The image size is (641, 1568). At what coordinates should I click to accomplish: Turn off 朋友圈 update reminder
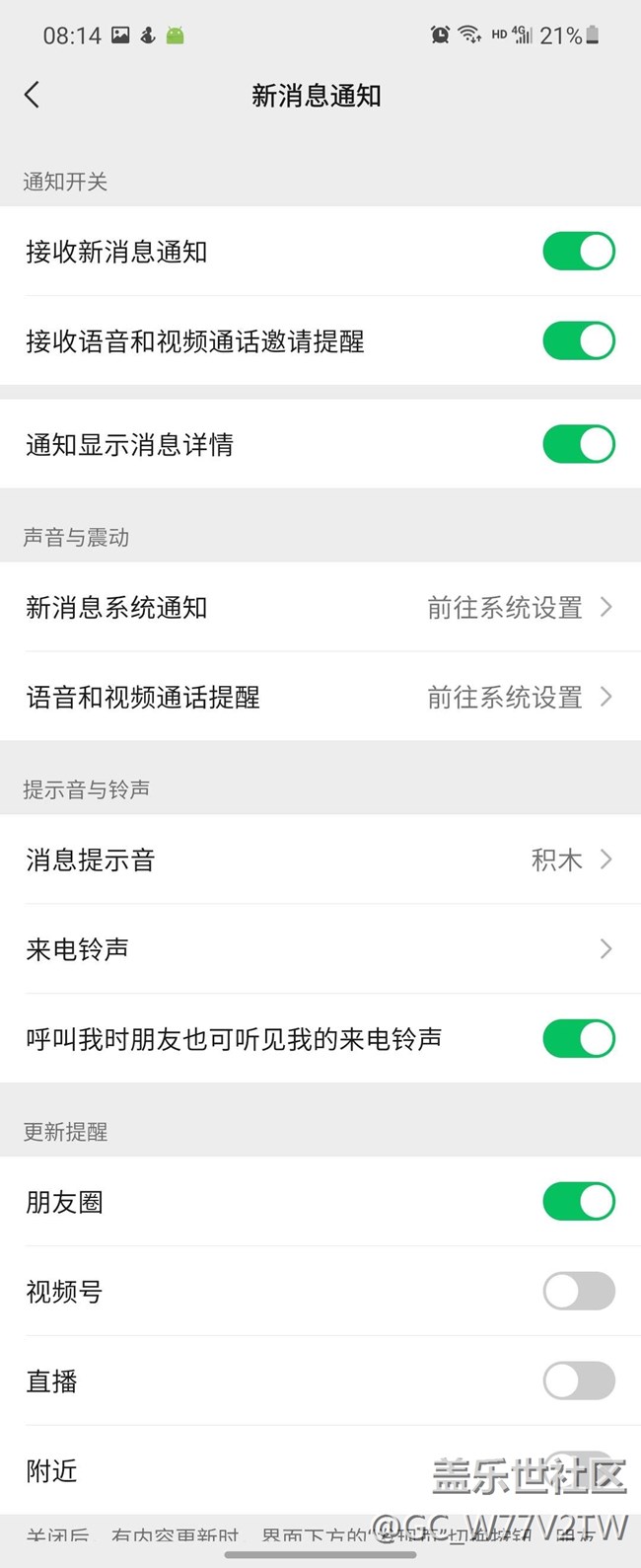pos(578,1202)
